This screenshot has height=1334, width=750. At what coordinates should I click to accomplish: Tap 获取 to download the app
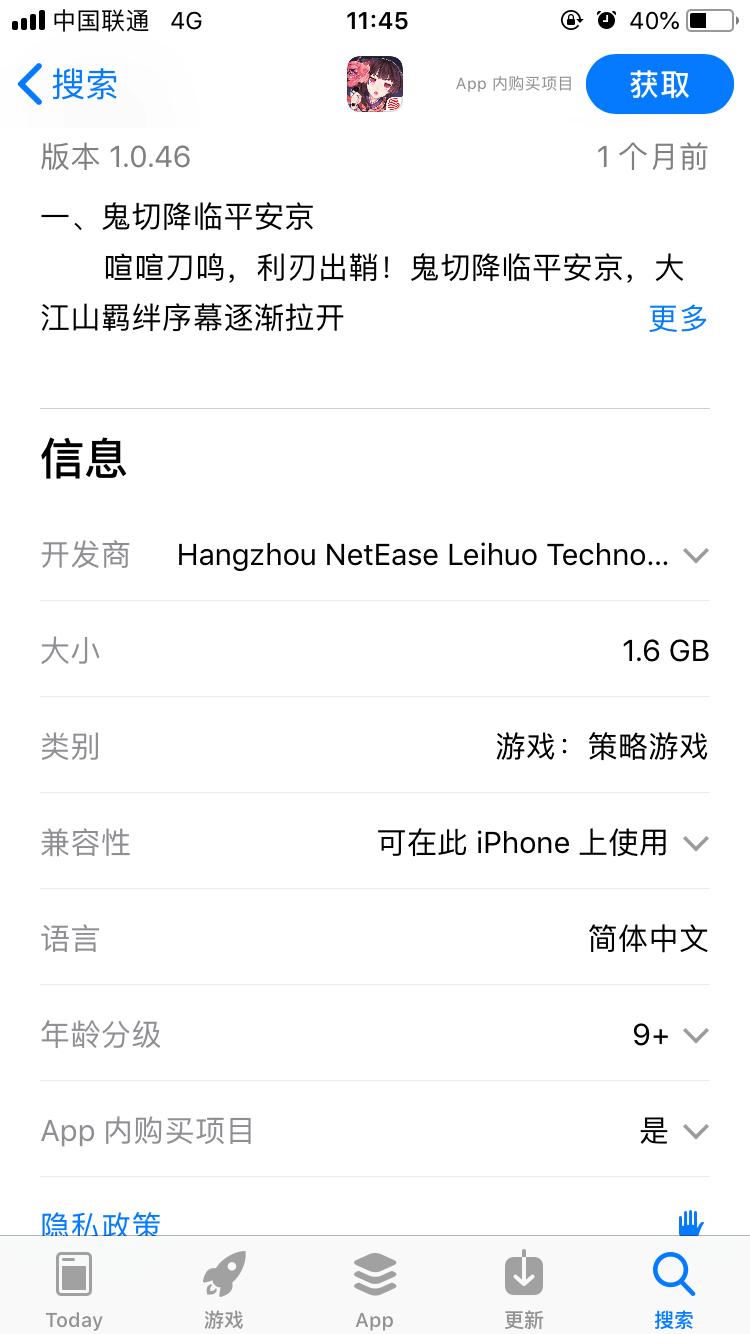[x=659, y=84]
